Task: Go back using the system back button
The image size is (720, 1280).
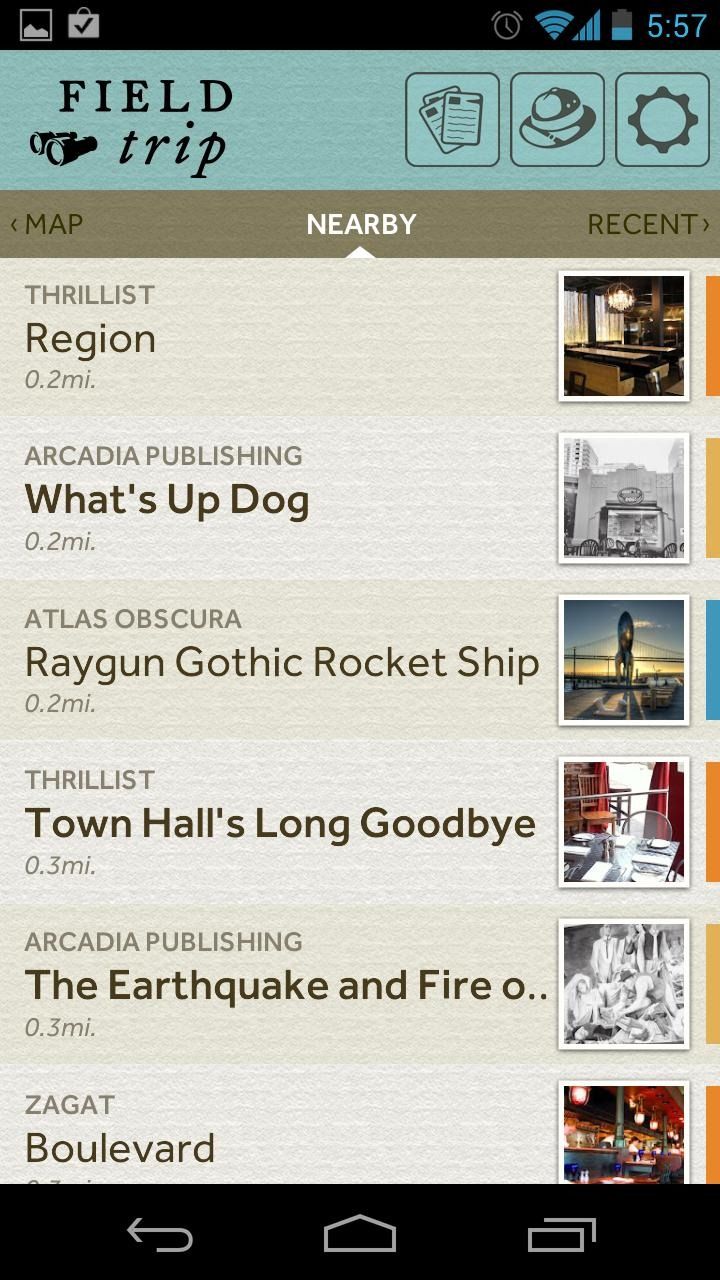Action: coord(160,1234)
